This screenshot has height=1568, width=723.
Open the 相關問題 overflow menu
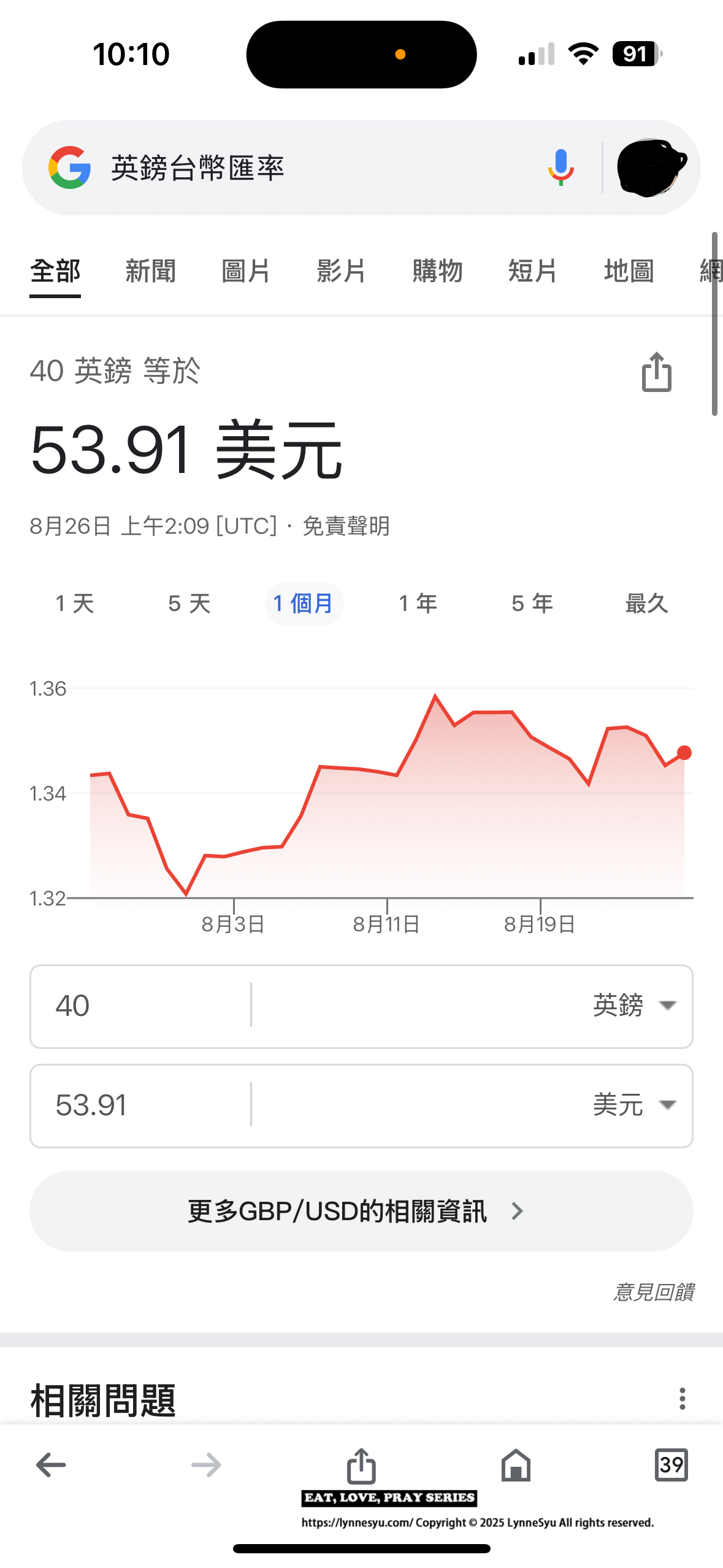[682, 1399]
